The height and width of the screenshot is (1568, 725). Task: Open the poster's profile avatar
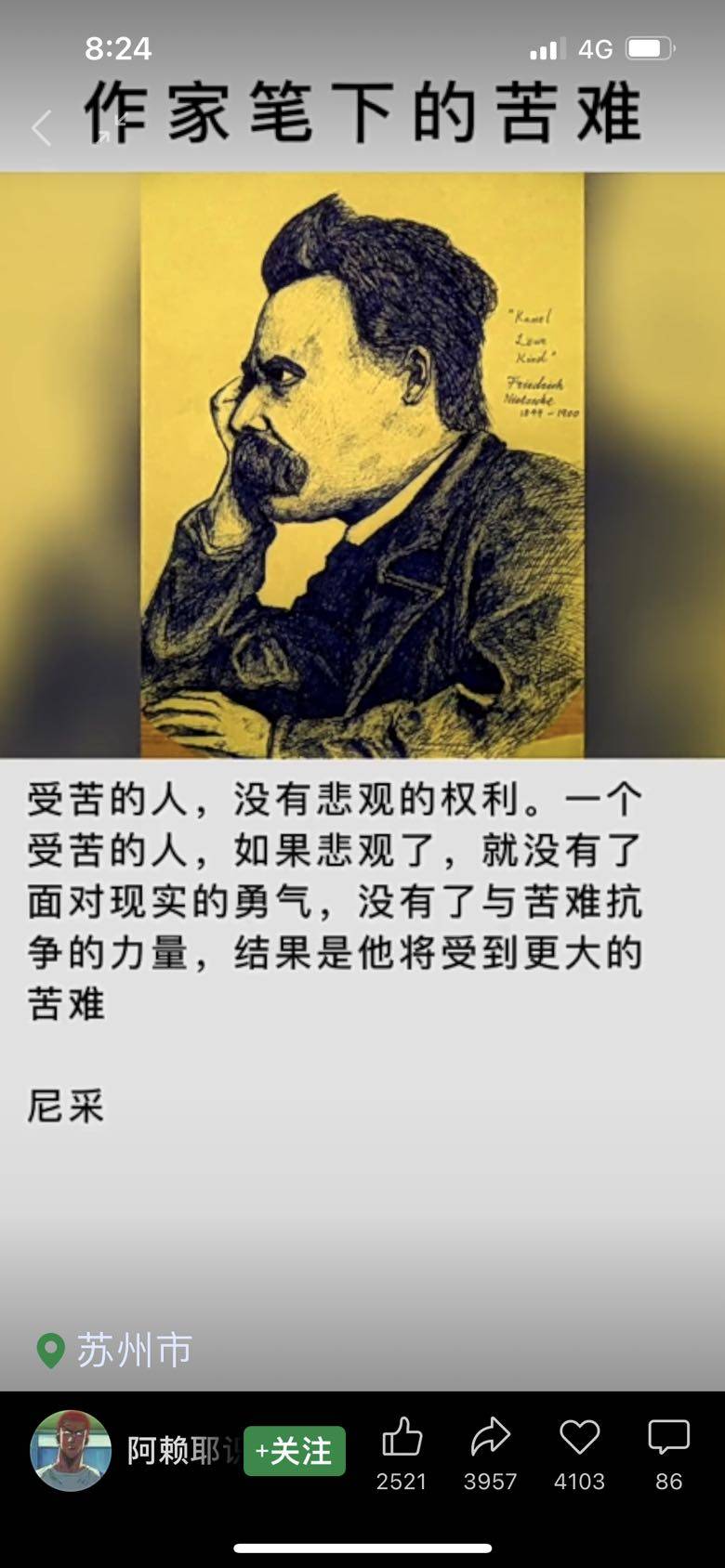pos(70,1450)
